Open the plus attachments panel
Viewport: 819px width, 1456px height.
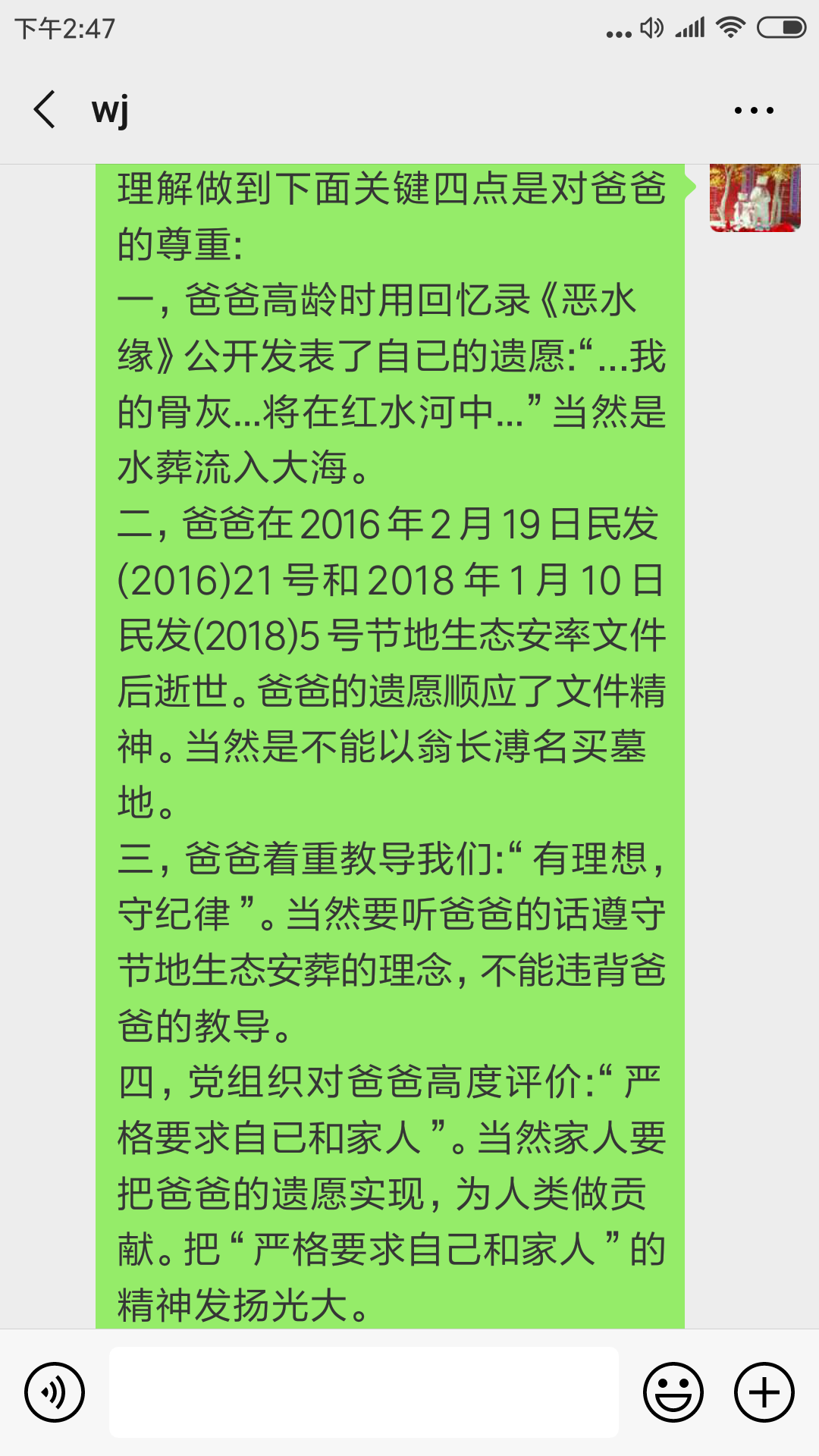[764, 1392]
